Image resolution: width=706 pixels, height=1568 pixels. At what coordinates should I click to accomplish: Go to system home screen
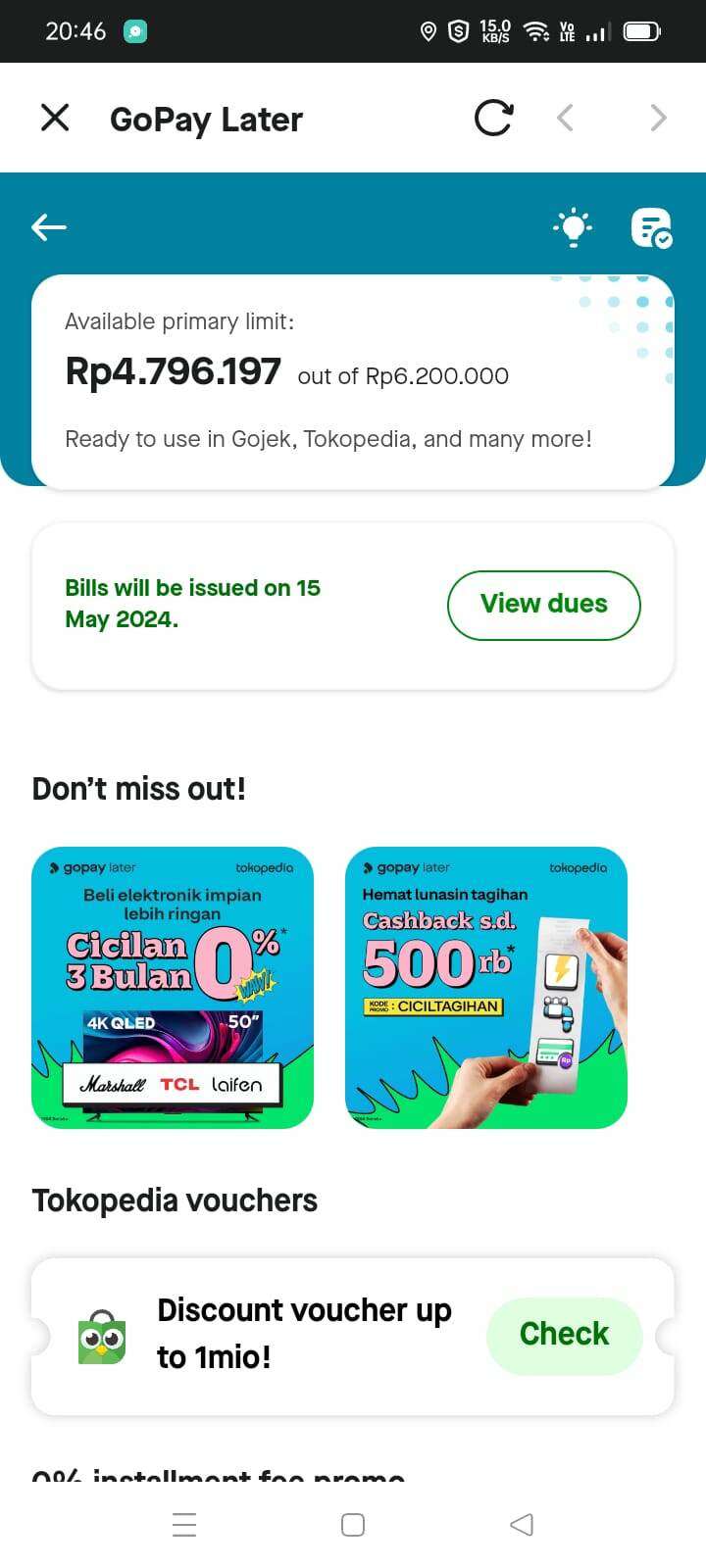pyautogui.click(x=353, y=1525)
